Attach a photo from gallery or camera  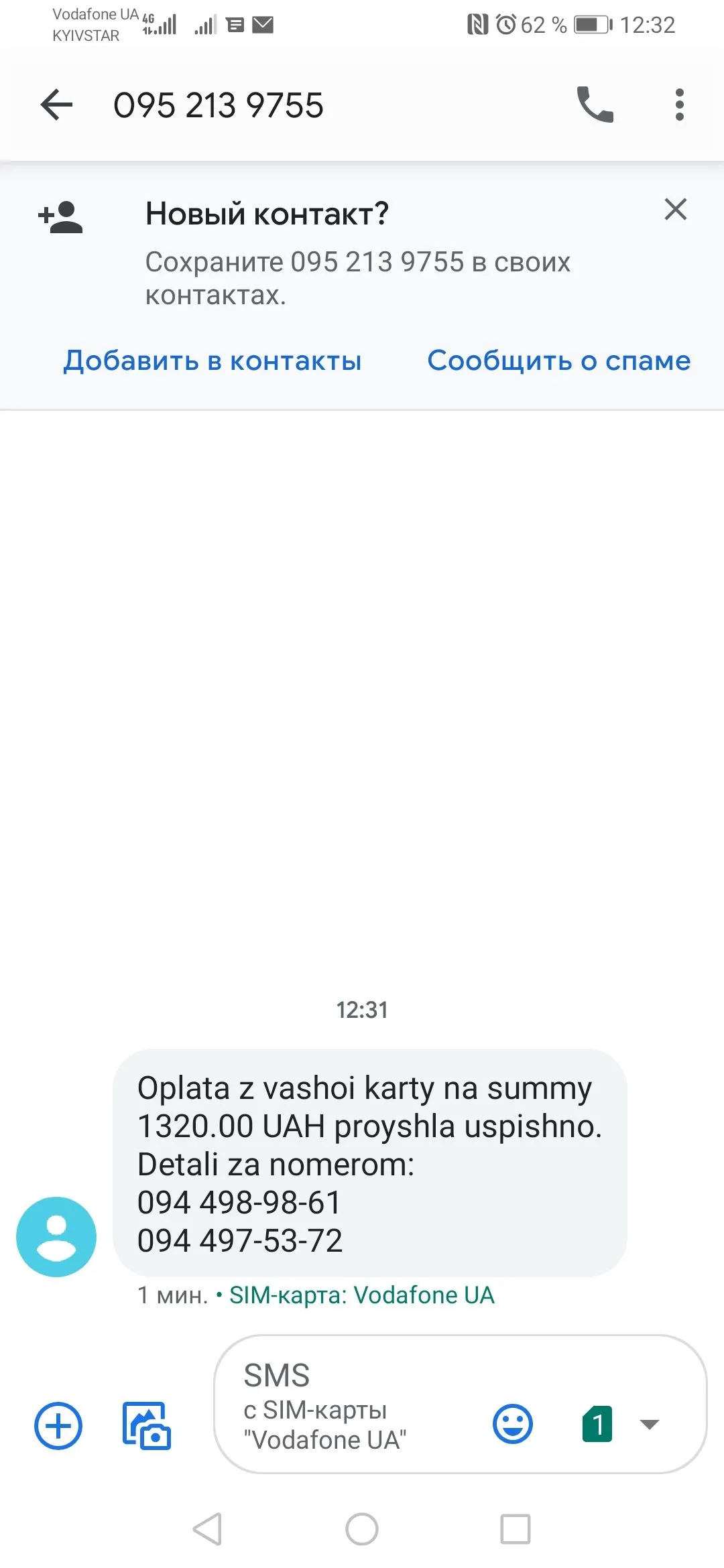(x=147, y=1425)
